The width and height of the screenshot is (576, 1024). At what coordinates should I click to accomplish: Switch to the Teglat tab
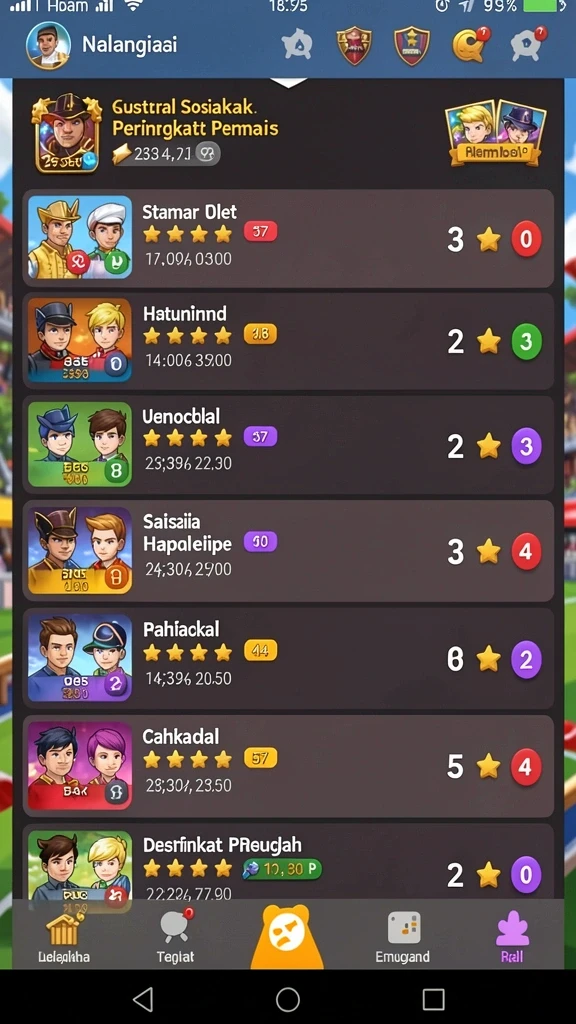(175, 935)
